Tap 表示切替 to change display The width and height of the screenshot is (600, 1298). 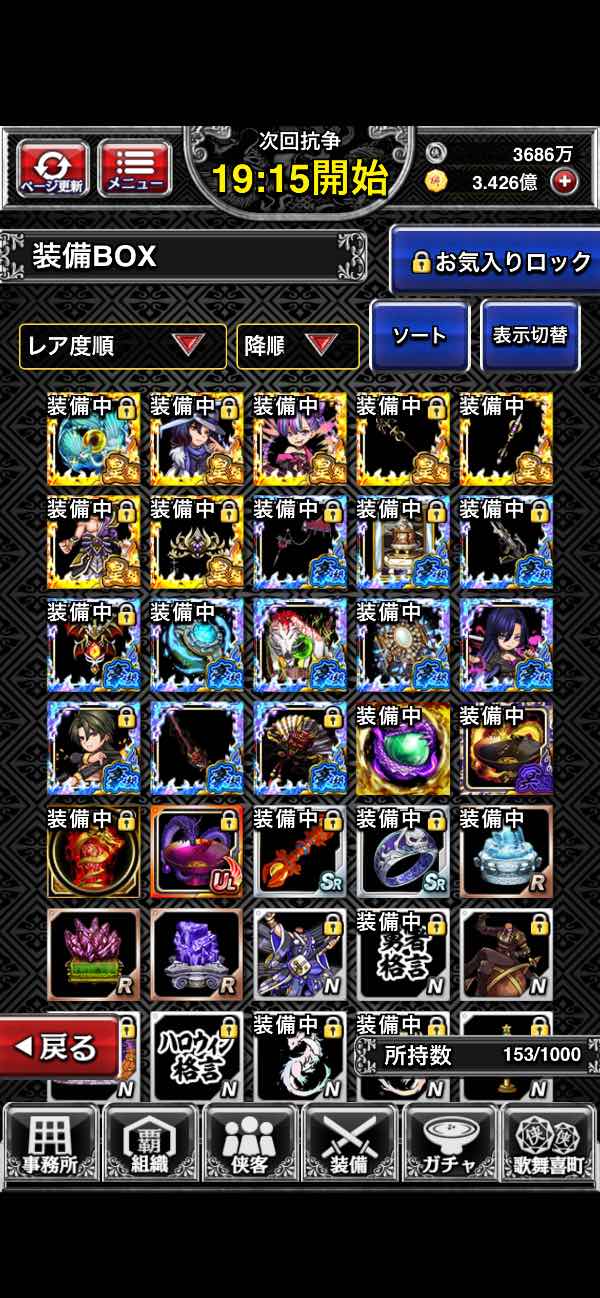click(x=530, y=336)
